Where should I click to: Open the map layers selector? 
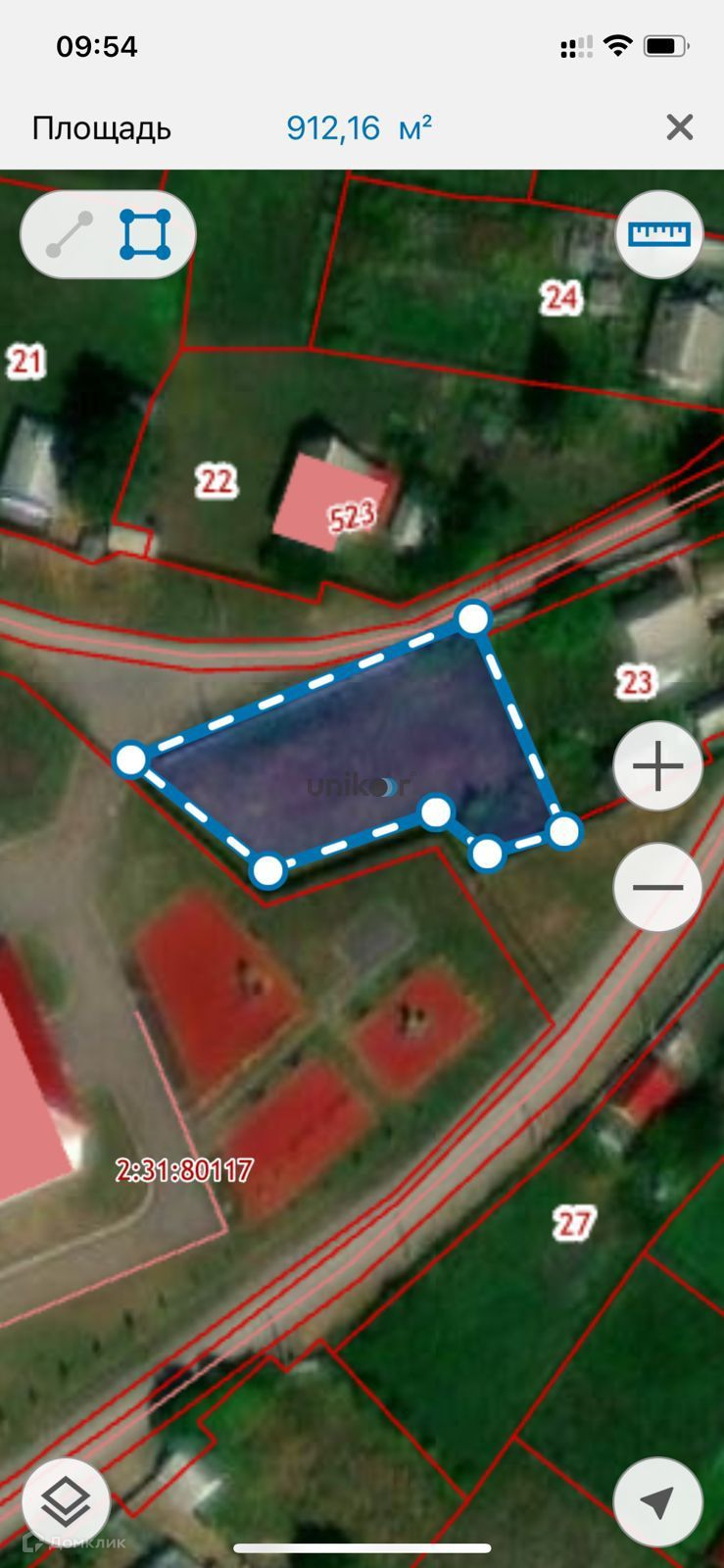tap(66, 1501)
